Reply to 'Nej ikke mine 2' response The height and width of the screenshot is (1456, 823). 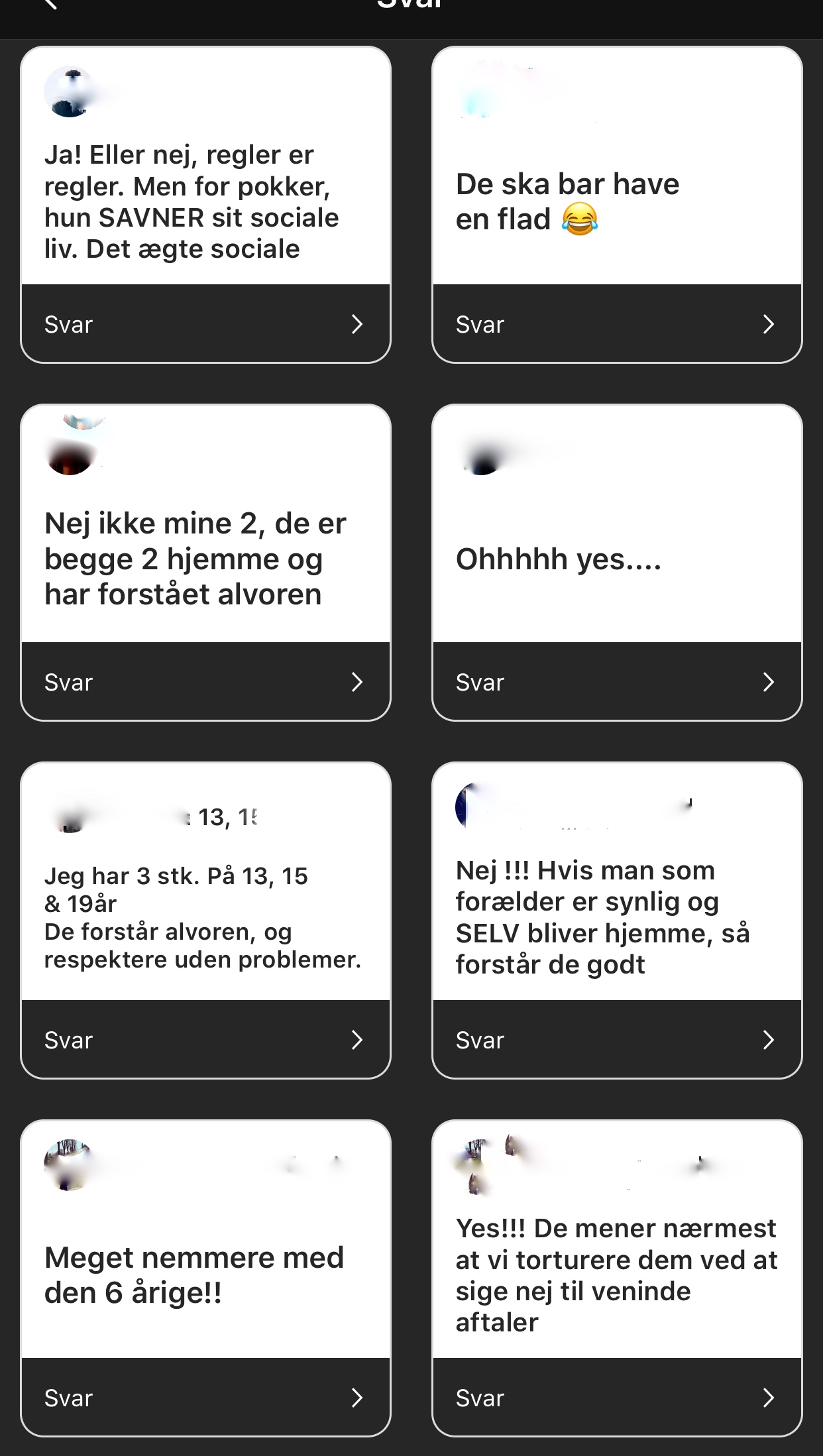tap(205, 681)
